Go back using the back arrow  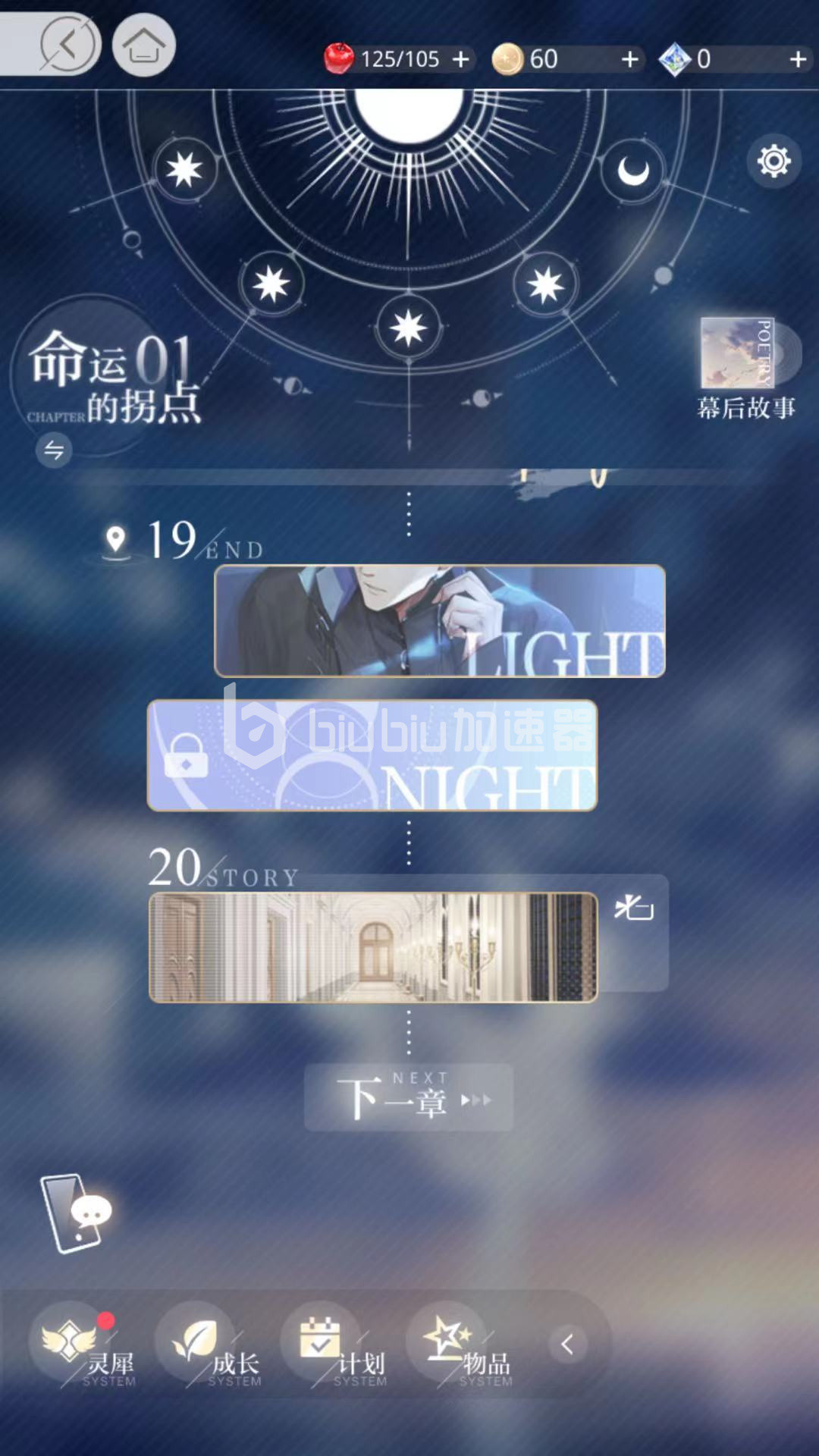(67, 45)
